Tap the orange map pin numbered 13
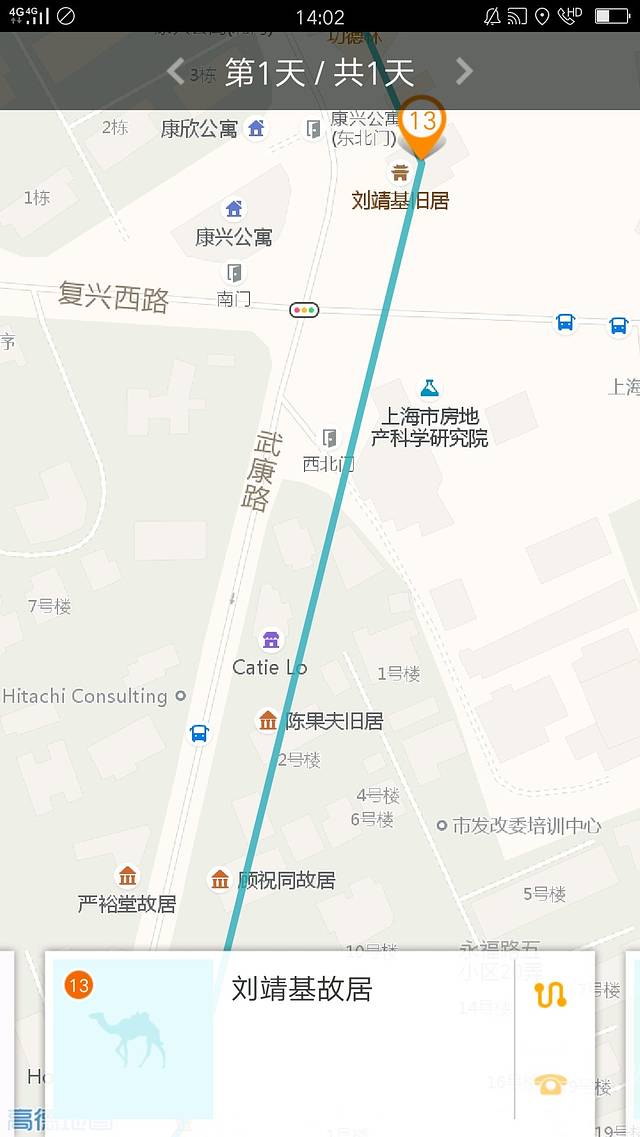 tap(423, 124)
